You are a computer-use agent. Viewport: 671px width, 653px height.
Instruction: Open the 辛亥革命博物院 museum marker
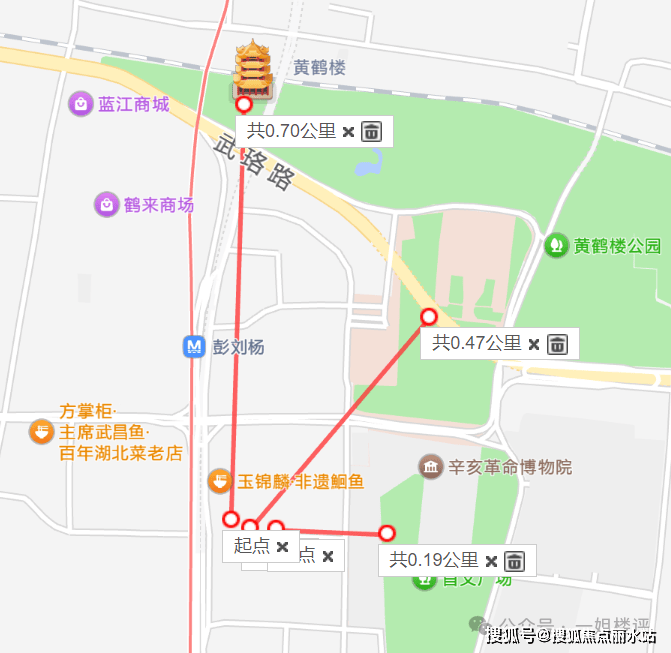(x=430, y=467)
